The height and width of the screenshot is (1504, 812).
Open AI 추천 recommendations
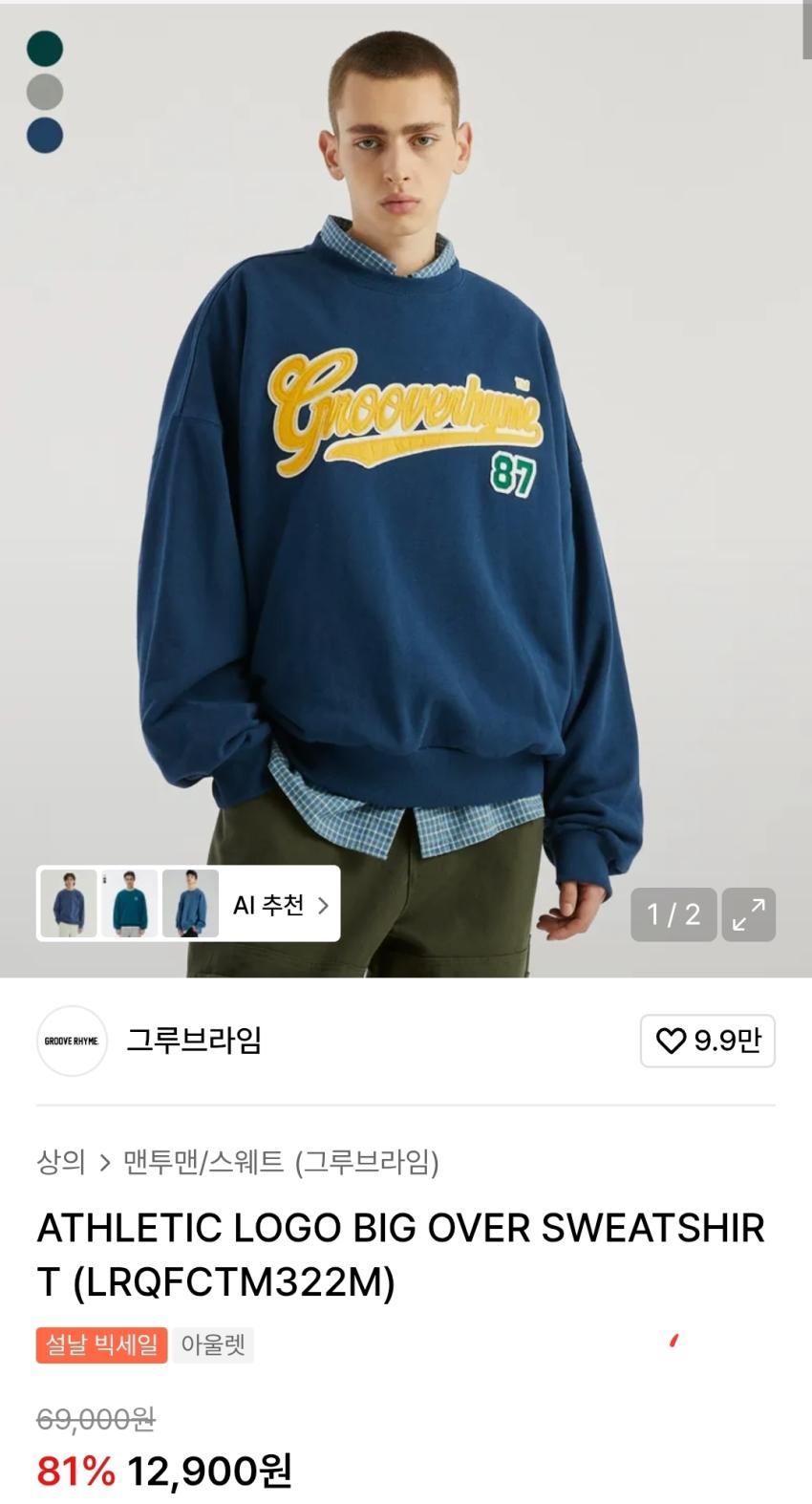point(281,904)
